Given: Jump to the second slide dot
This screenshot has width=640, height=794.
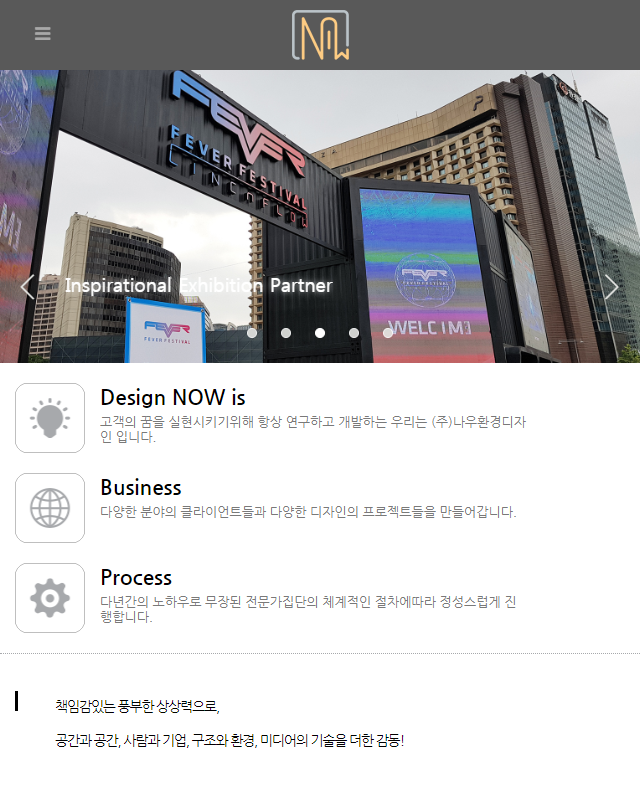Looking at the screenshot, I should 286,333.
